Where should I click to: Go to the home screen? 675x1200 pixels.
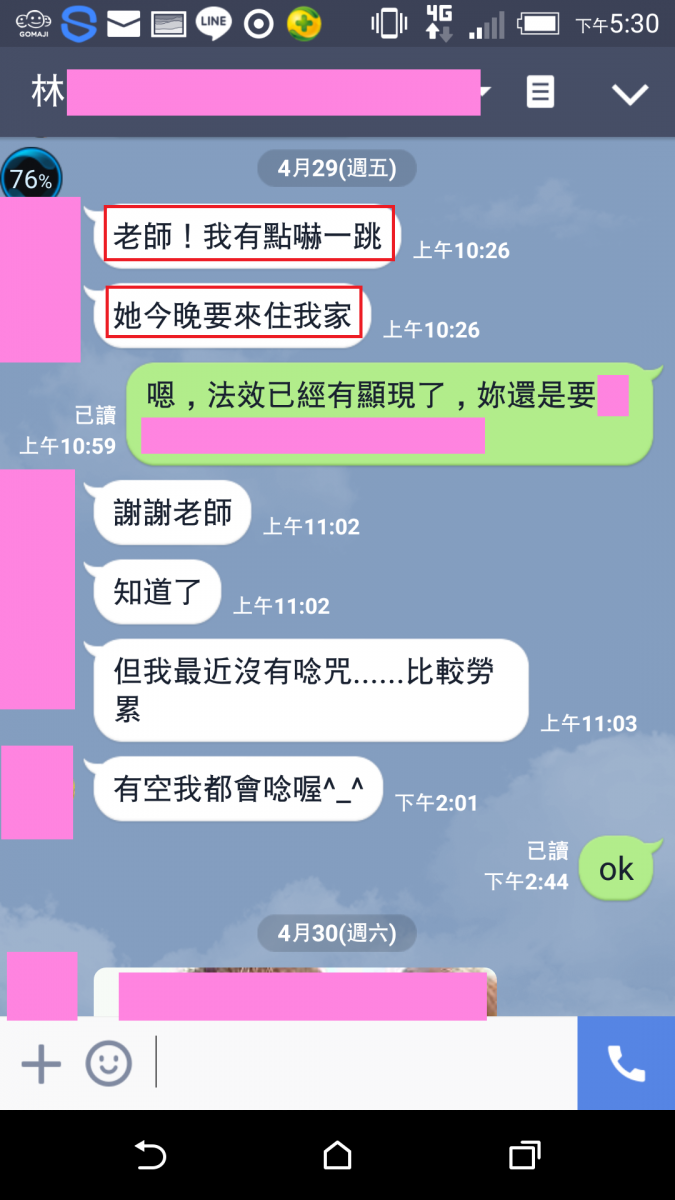(x=337, y=1156)
